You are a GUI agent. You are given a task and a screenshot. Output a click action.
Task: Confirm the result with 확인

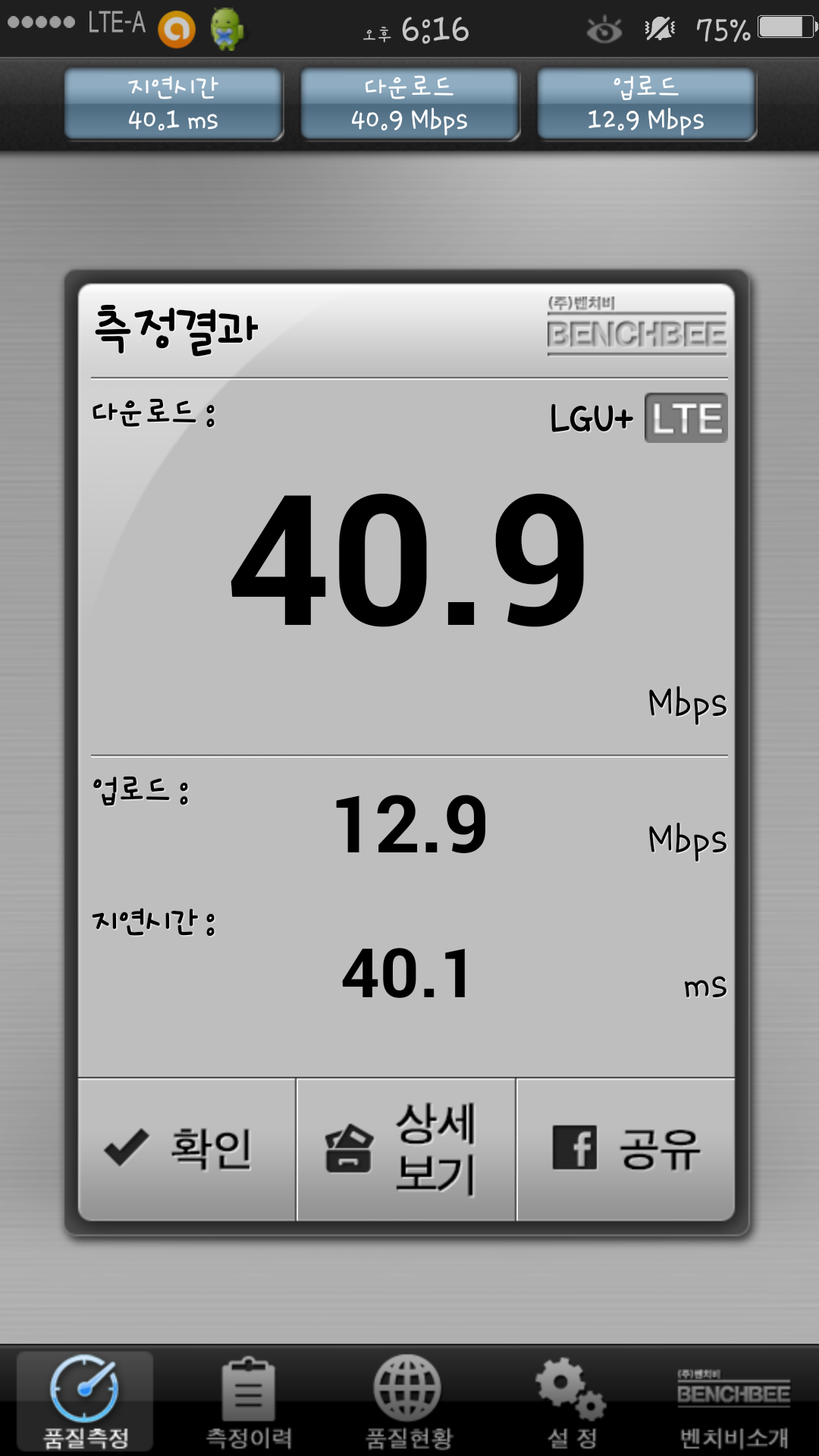tap(187, 1149)
